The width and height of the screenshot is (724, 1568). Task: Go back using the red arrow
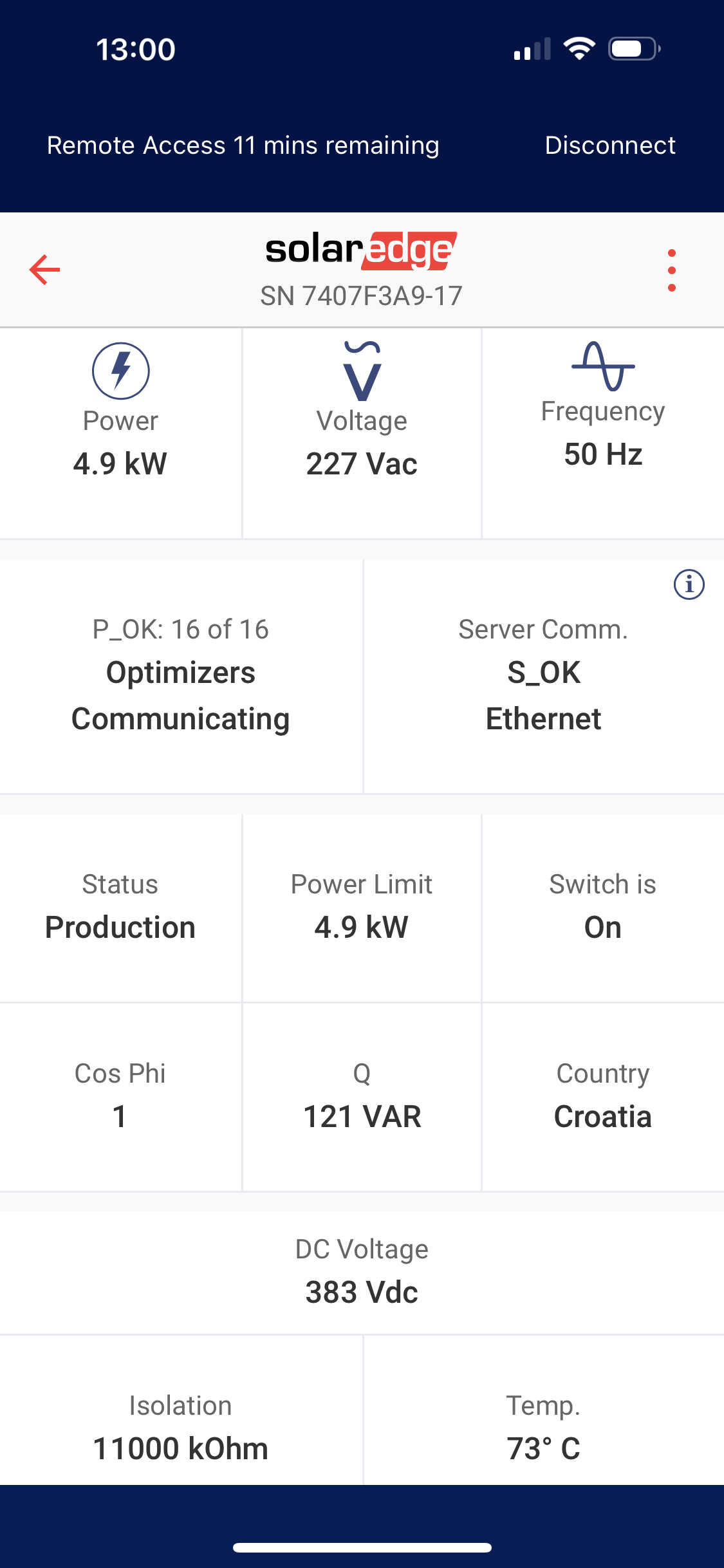point(44,270)
